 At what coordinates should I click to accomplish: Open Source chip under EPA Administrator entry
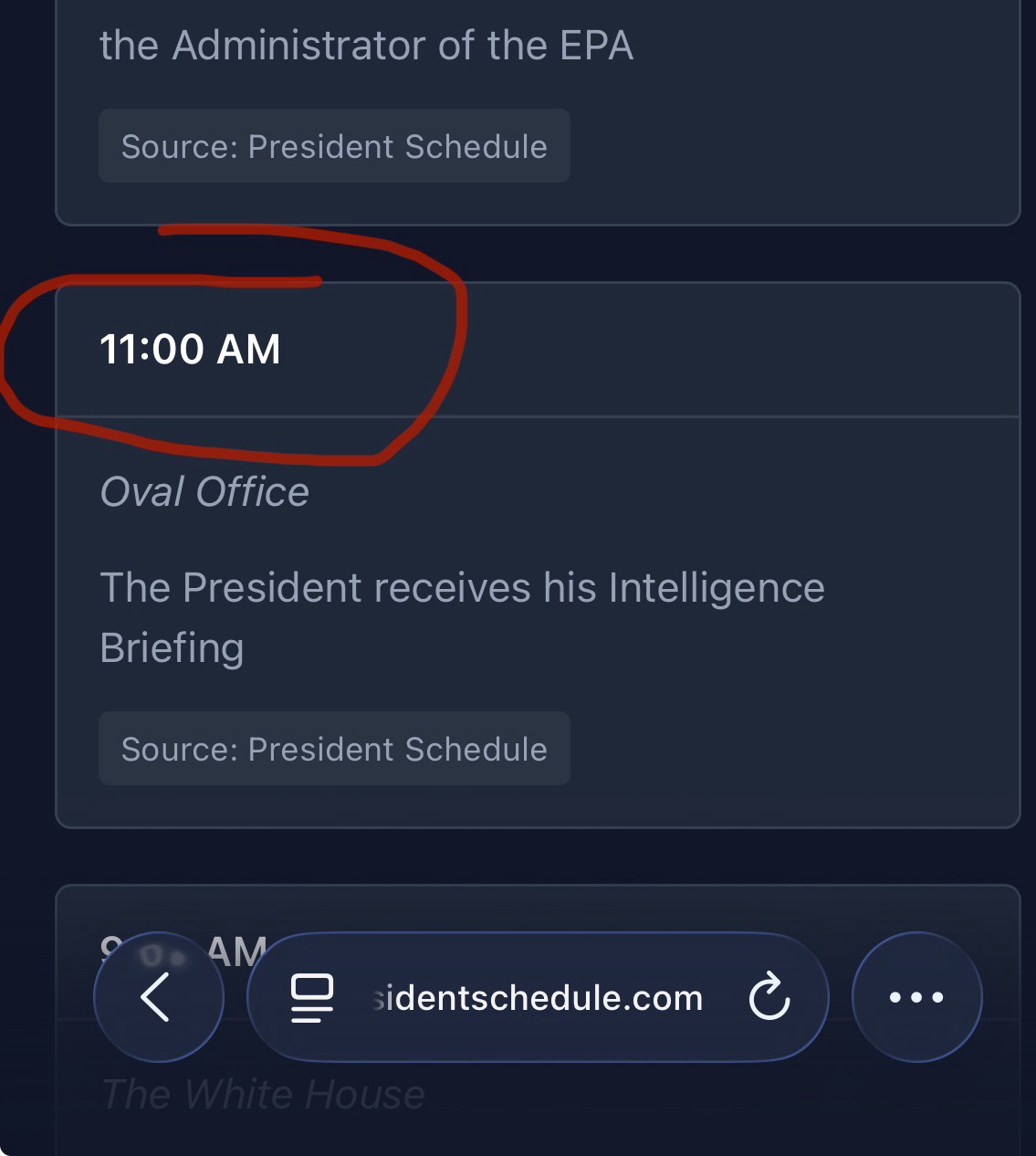click(x=334, y=146)
